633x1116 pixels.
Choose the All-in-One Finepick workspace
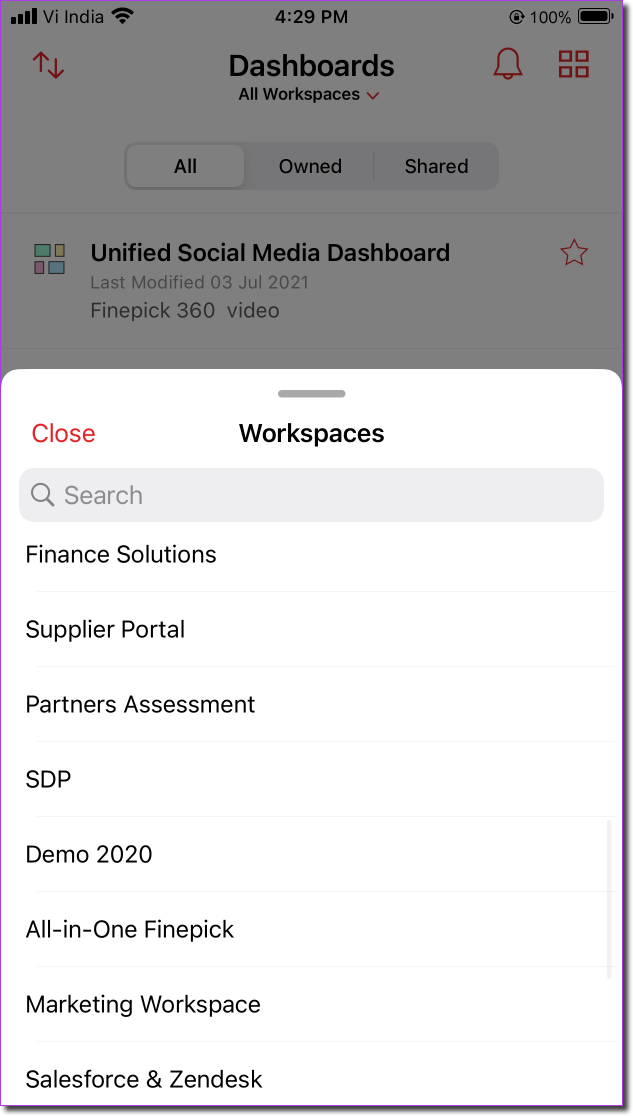click(x=311, y=930)
